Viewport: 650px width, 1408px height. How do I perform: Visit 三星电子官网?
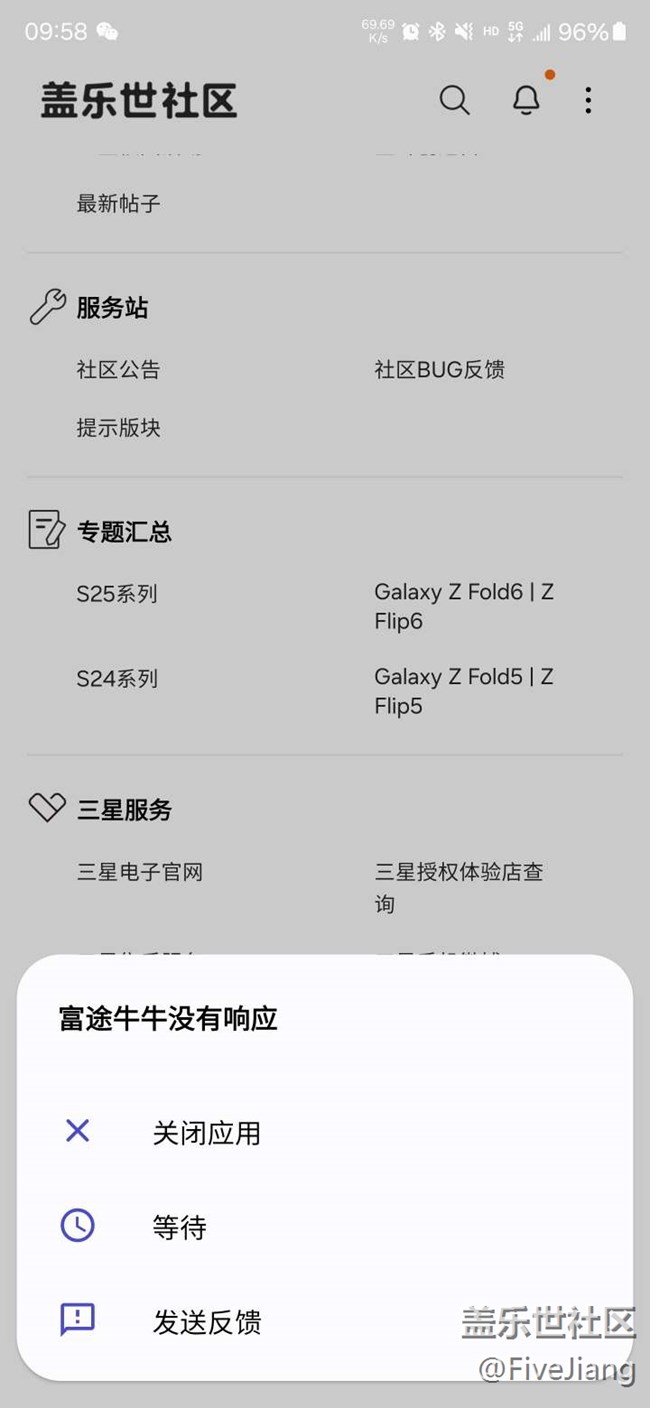click(x=140, y=872)
